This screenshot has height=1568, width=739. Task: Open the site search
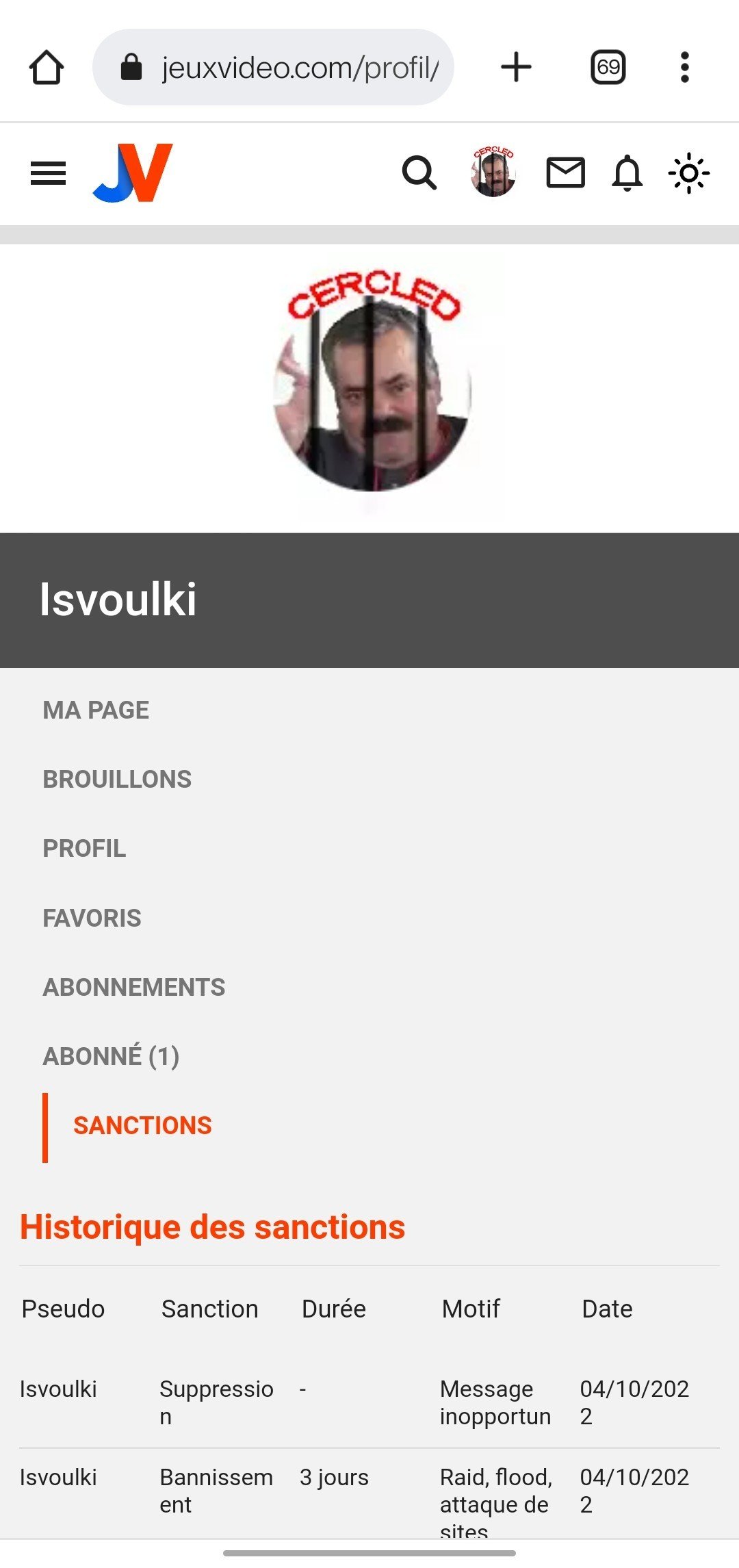419,172
